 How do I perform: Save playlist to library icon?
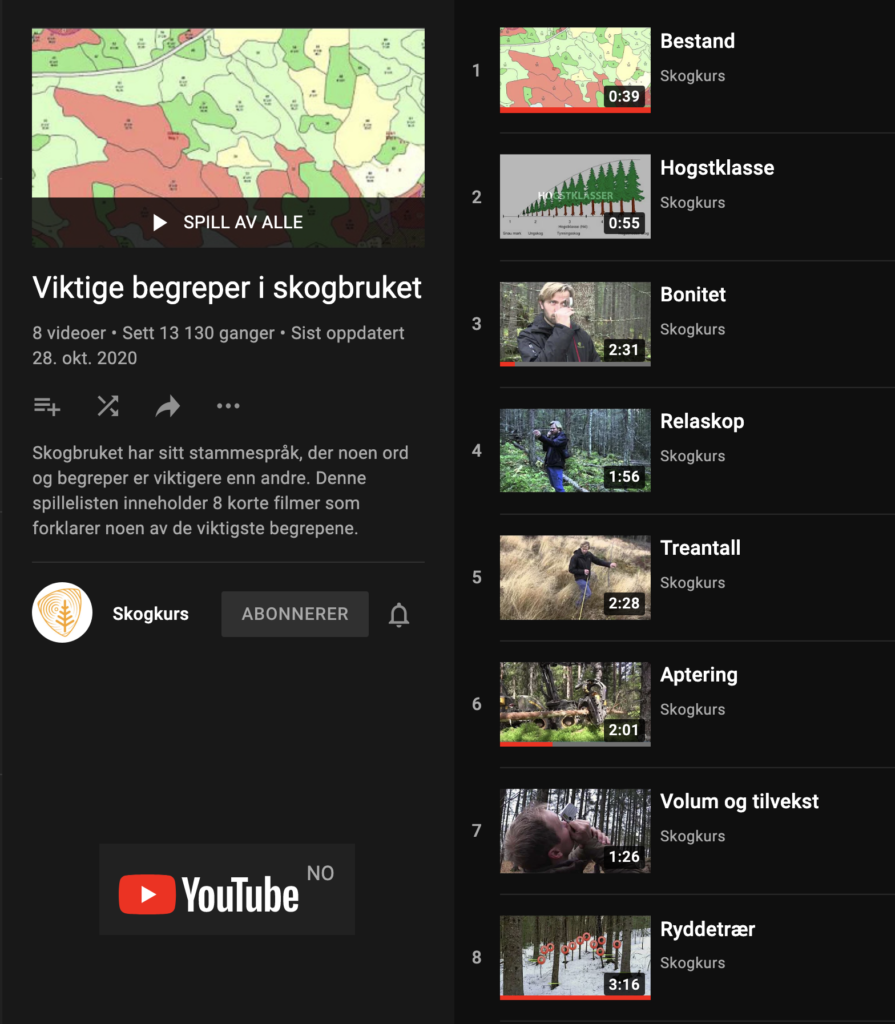(x=47, y=406)
